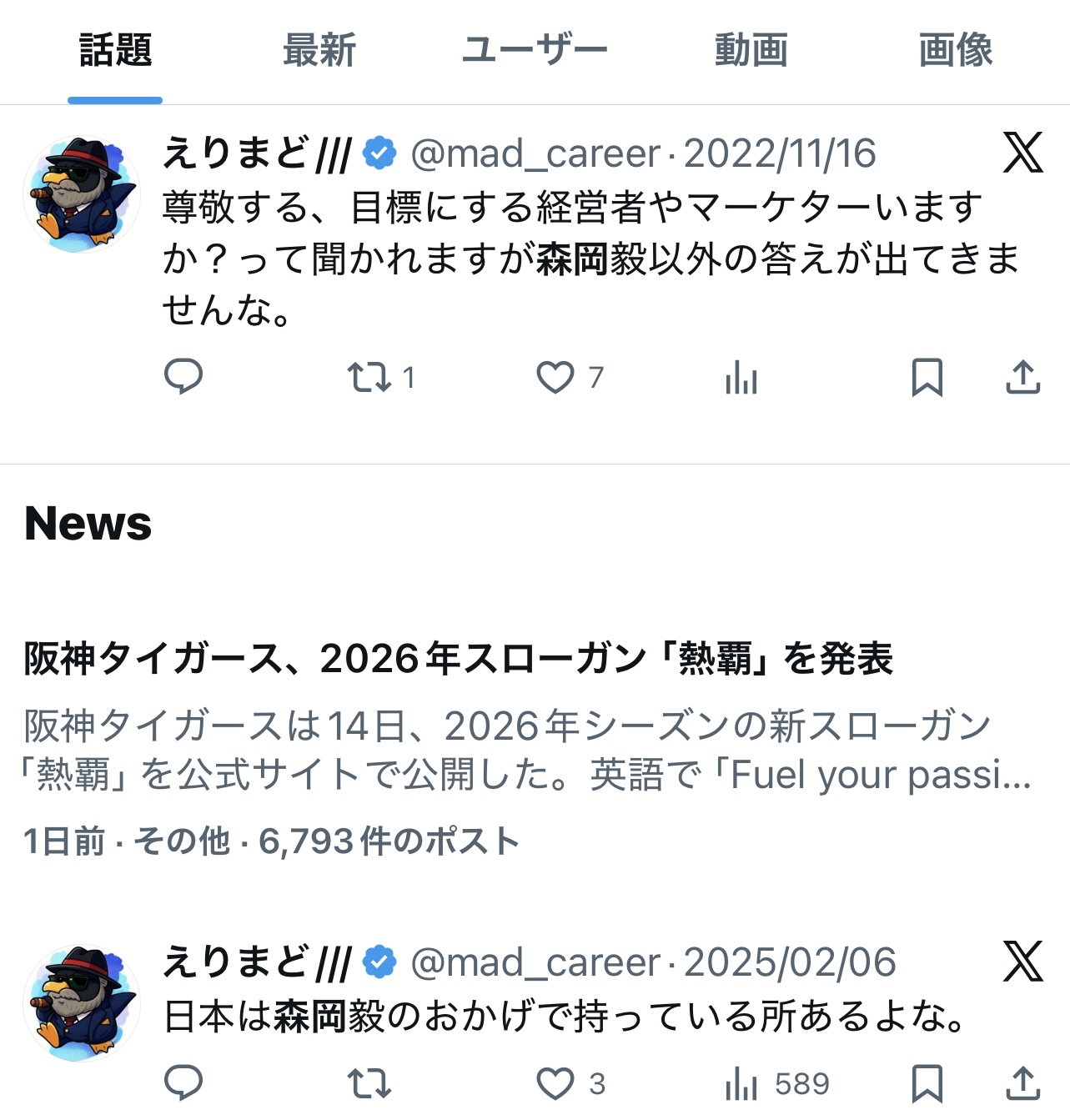View analytics of the 2022/11/16 post
The image size is (1070, 1120).
[741, 377]
